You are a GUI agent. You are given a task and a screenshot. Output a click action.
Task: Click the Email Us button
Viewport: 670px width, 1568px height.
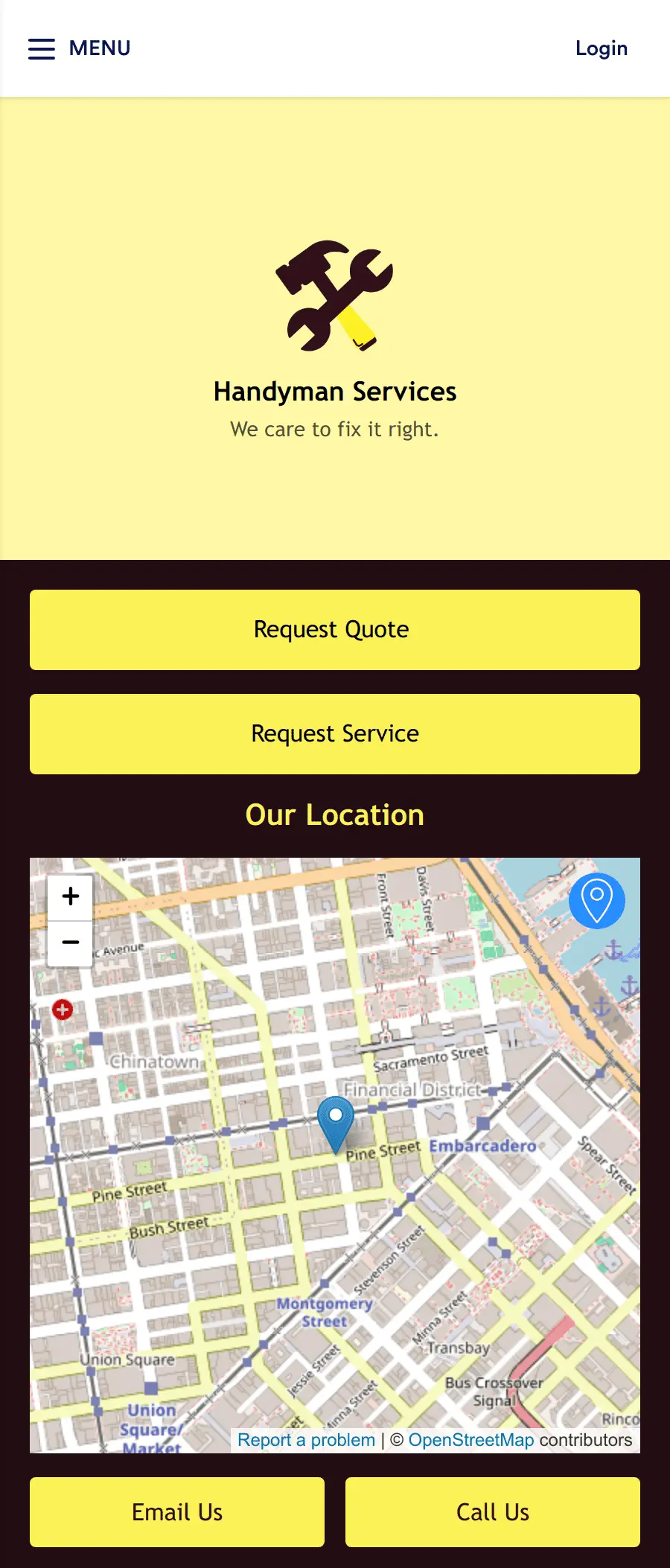click(176, 1511)
